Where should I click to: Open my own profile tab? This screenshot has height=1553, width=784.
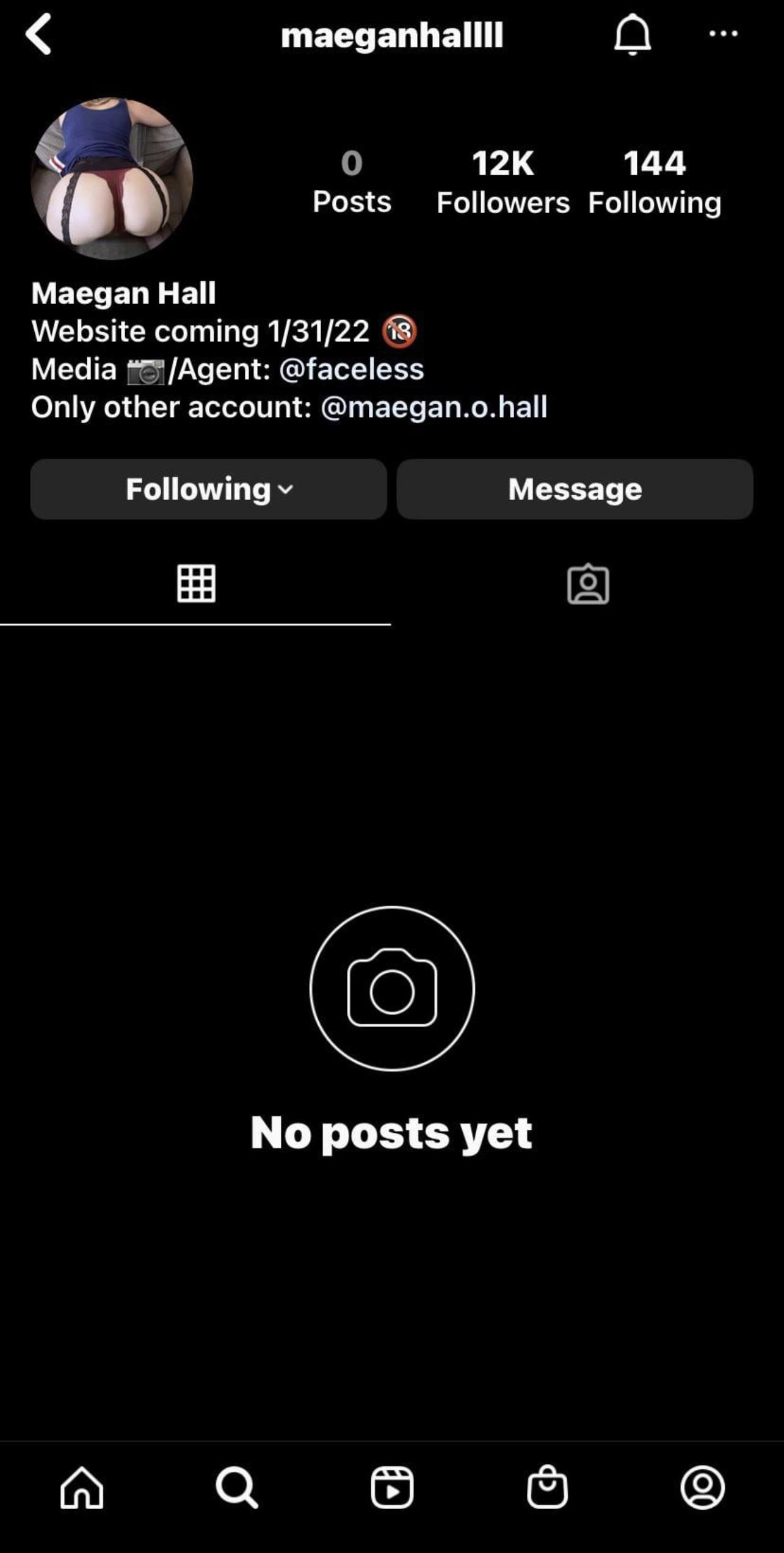702,1488
